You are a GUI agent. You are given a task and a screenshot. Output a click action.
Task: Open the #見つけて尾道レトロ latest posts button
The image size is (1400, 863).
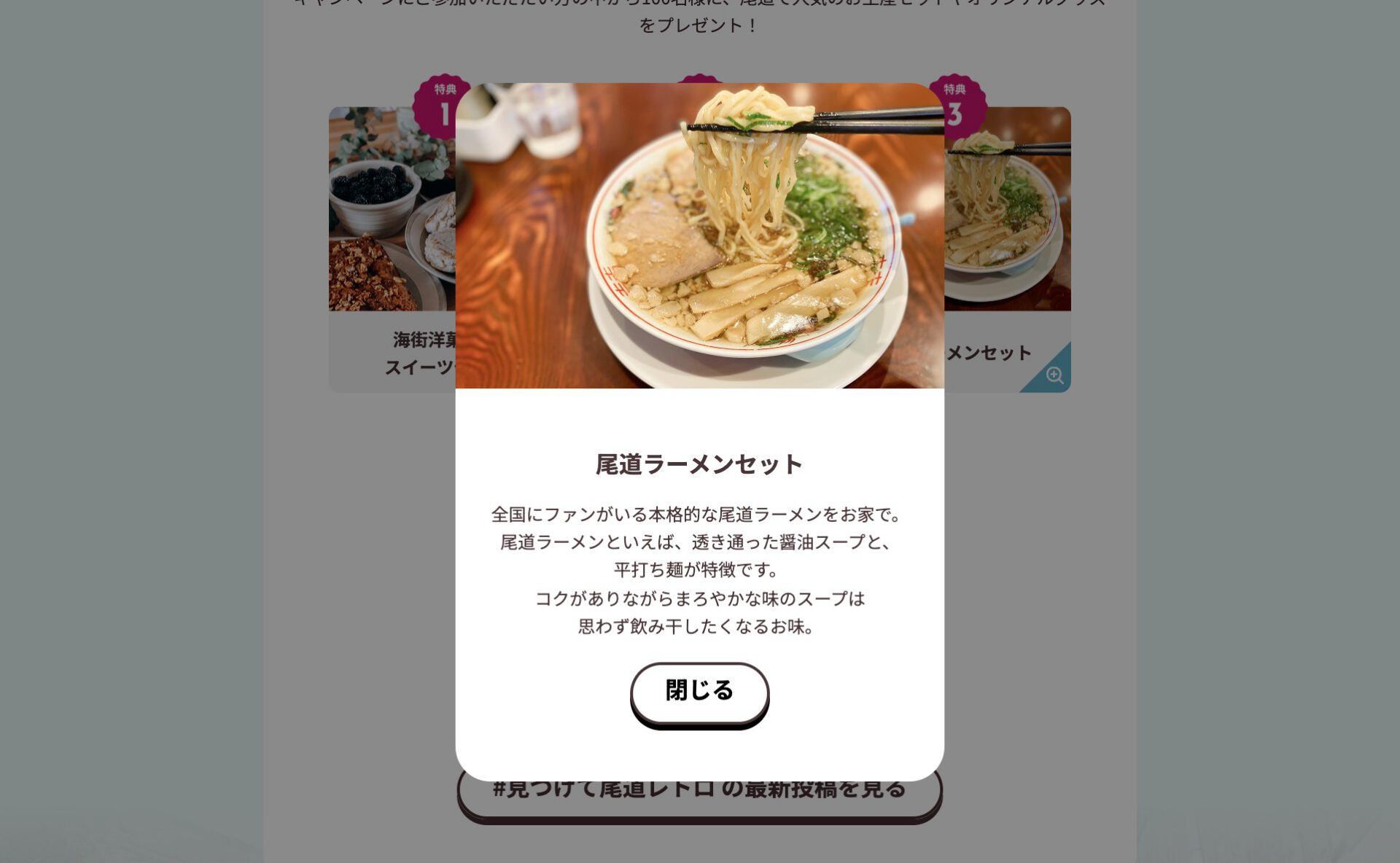(699, 795)
